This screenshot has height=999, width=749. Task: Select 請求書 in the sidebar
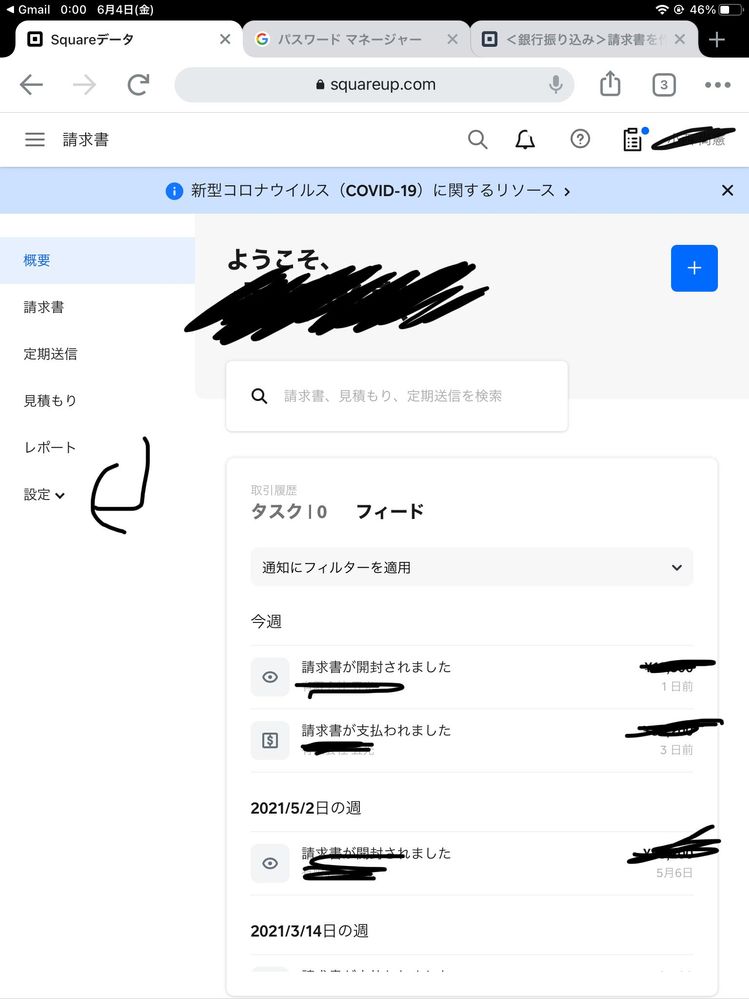(x=44, y=307)
